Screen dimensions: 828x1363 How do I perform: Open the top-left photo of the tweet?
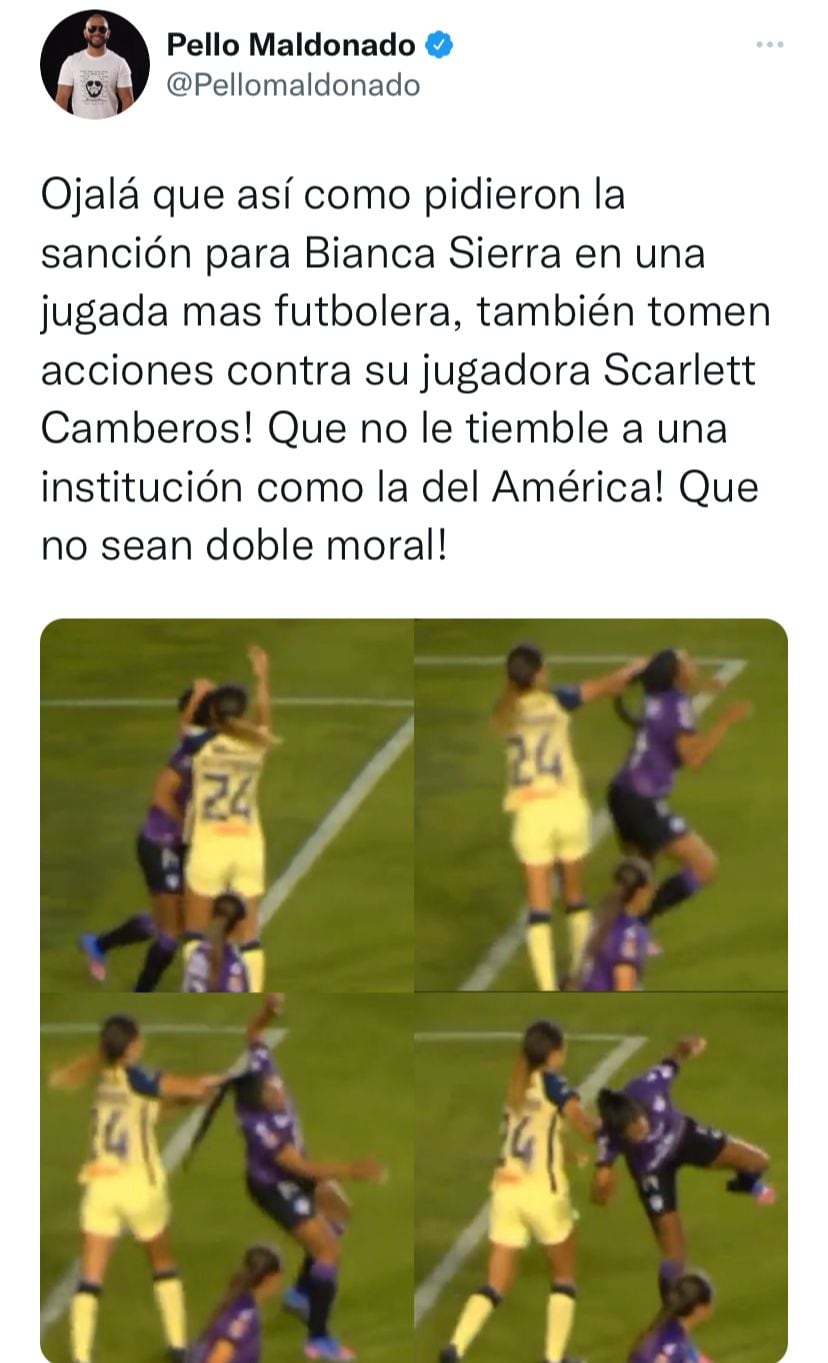[x=227, y=805]
